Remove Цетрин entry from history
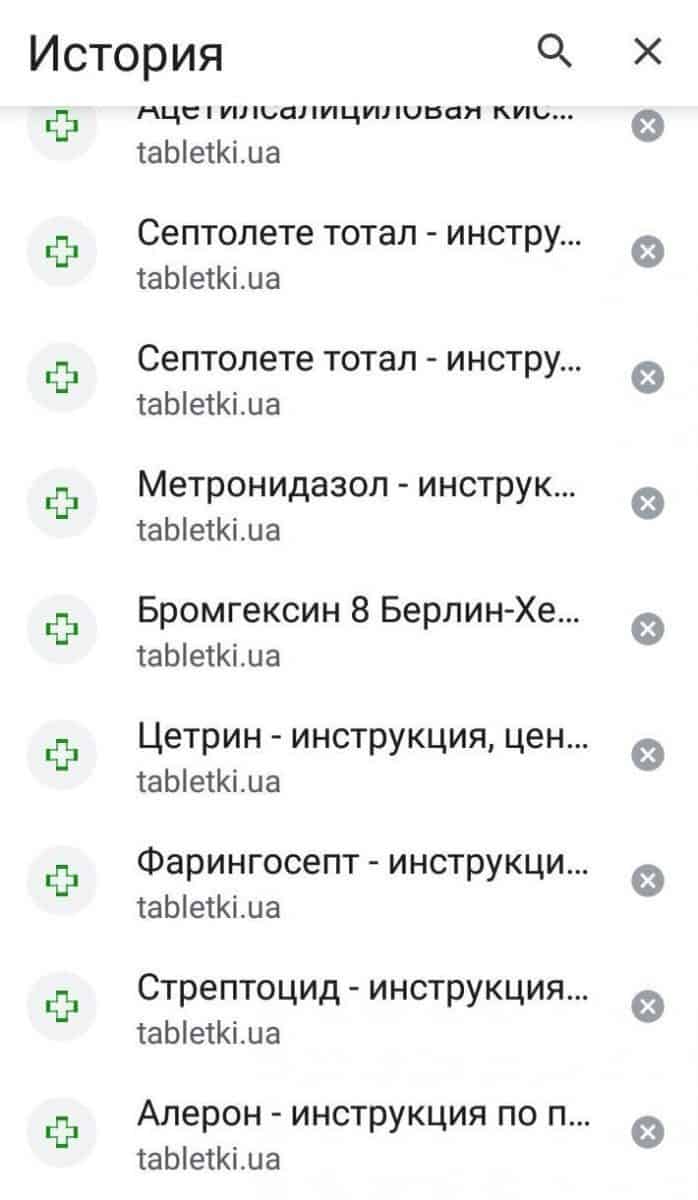698x1200 pixels. point(648,755)
